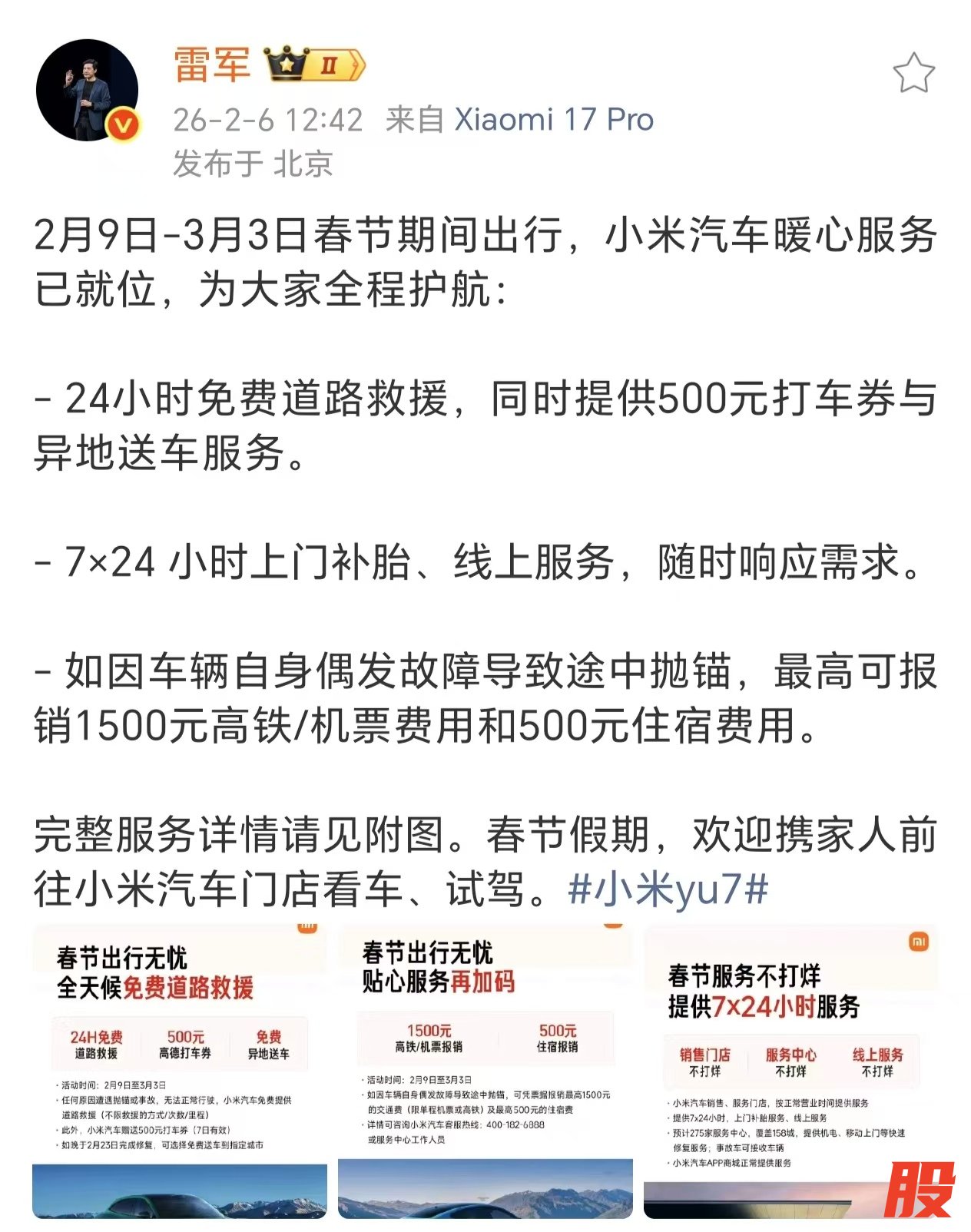Favorite this post with the star icon
The height and width of the screenshot is (1232, 971).
913,74
